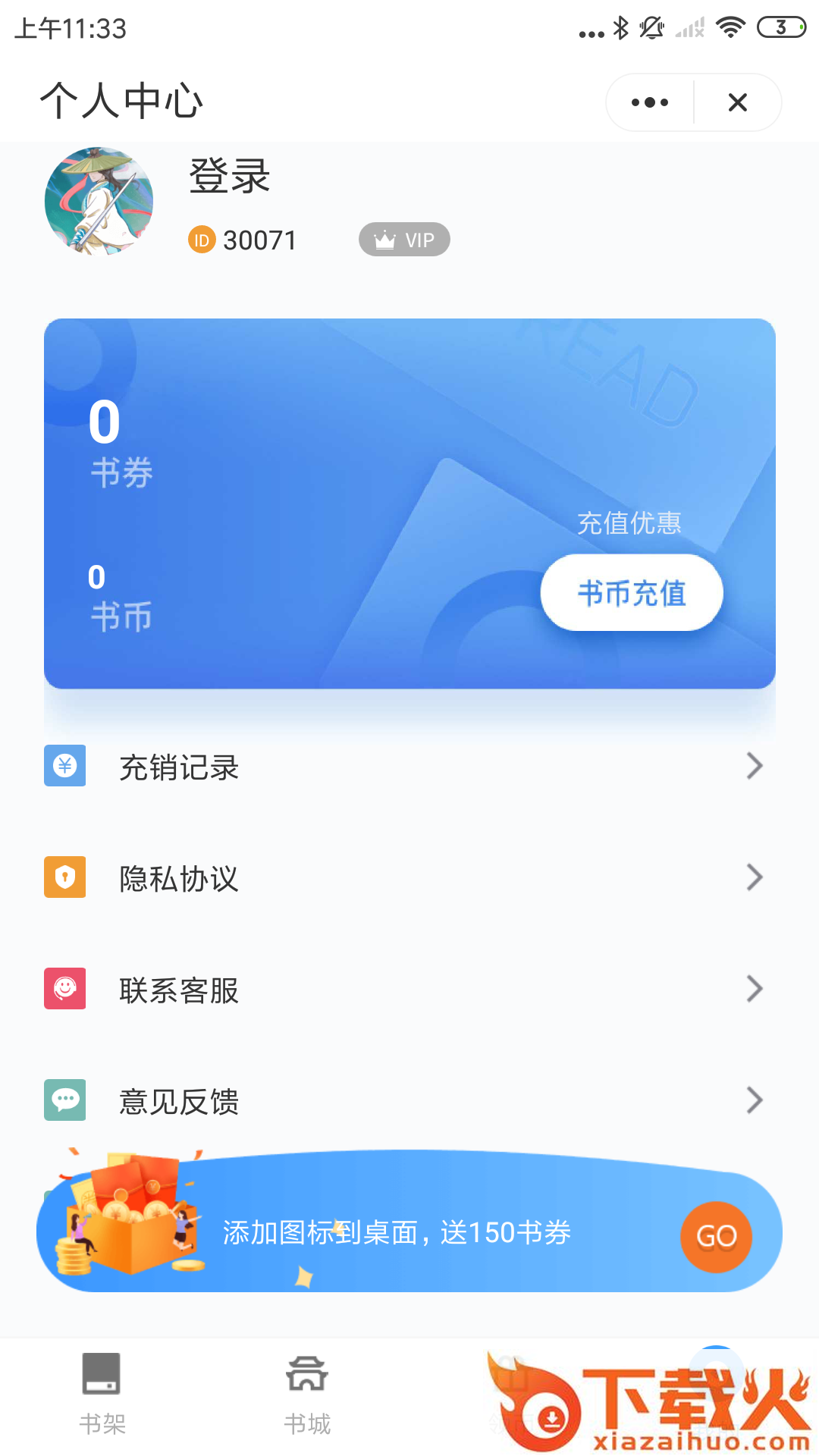Tap the orange GO button on banner
Viewport: 819px width, 1456px height.
point(716,1237)
